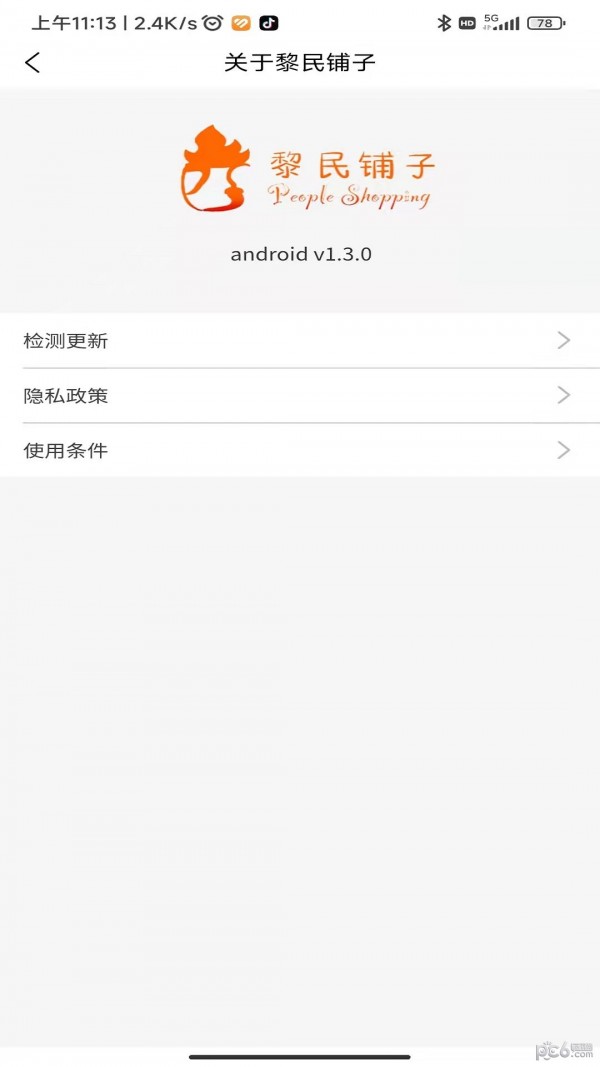Open the 检测更新 row
The image size is (600, 1067).
tap(300, 340)
